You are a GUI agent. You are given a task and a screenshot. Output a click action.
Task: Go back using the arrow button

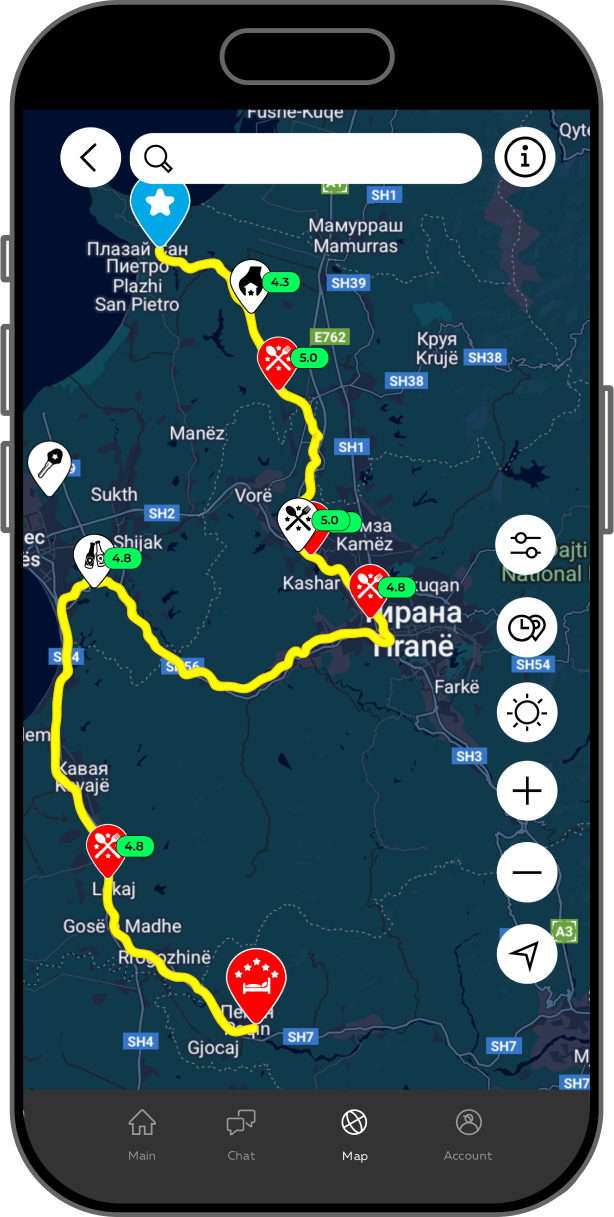(90, 158)
